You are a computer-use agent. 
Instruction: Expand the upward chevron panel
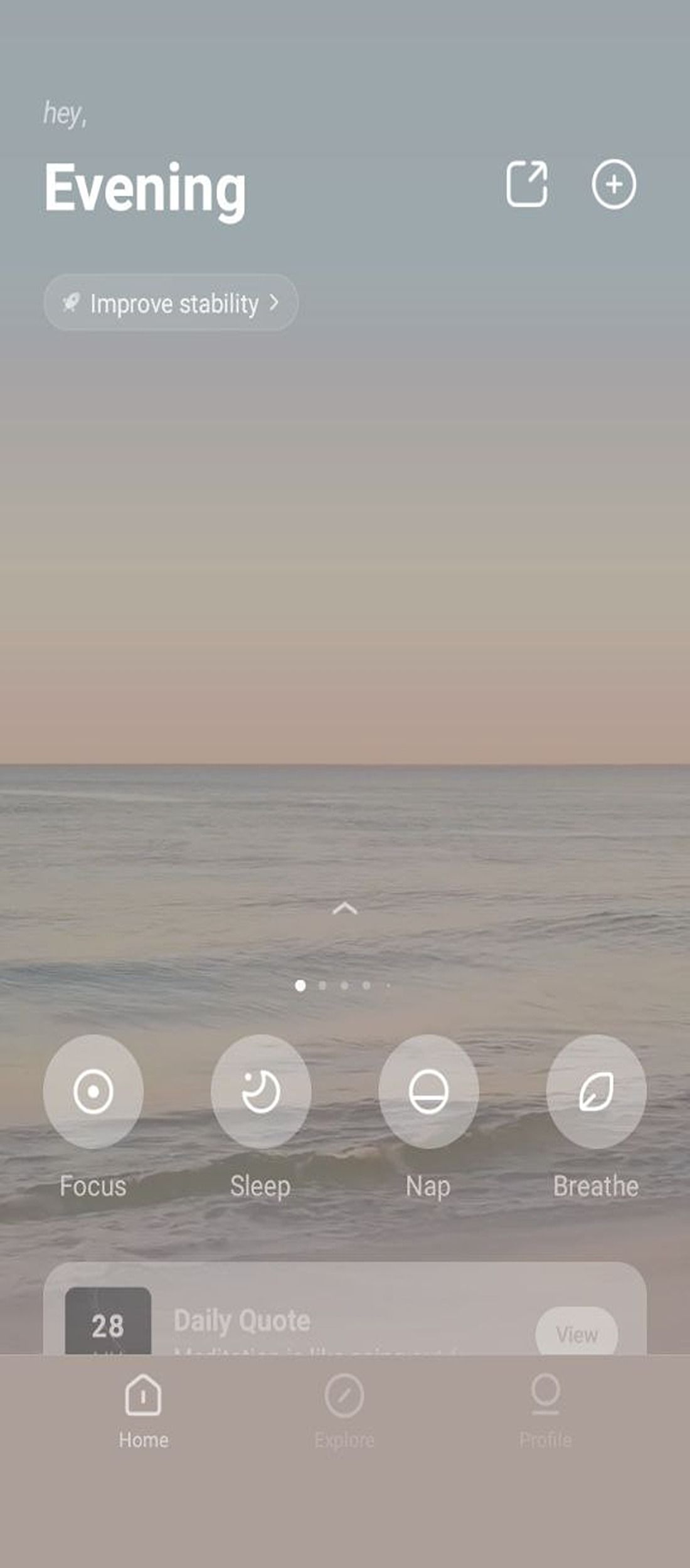pyautogui.click(x=344, y=908)
